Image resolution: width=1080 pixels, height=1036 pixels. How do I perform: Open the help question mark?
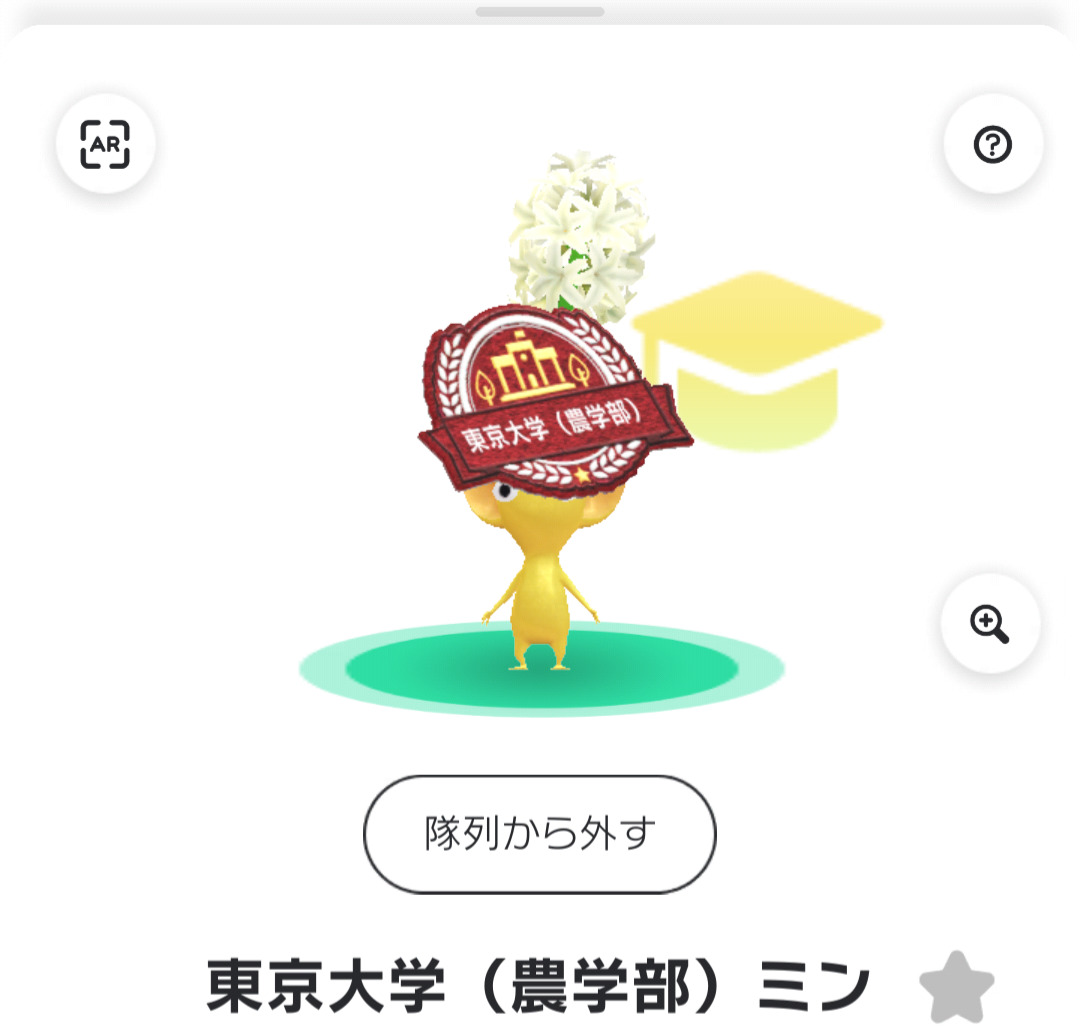(993, 144)
